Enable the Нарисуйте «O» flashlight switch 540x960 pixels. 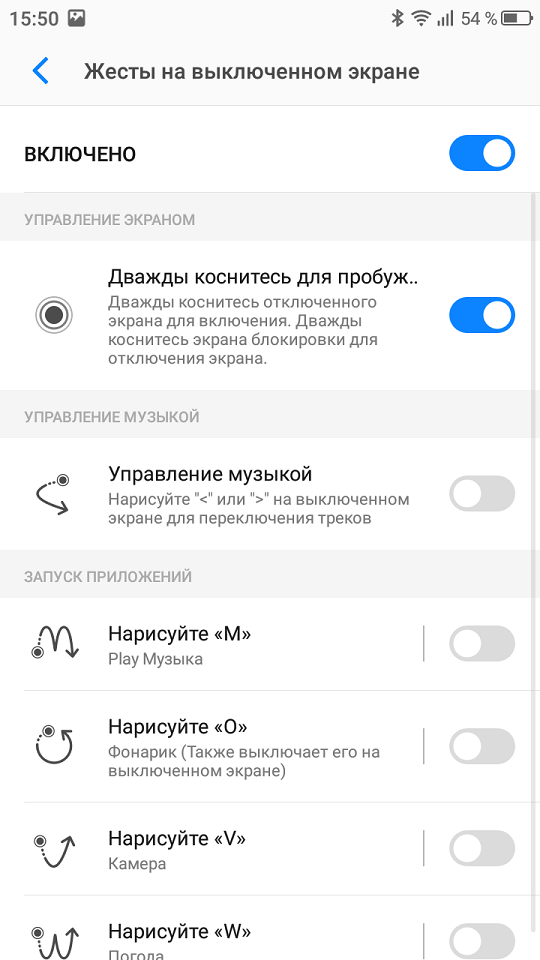pyautogui.click(x=482, y=746)
